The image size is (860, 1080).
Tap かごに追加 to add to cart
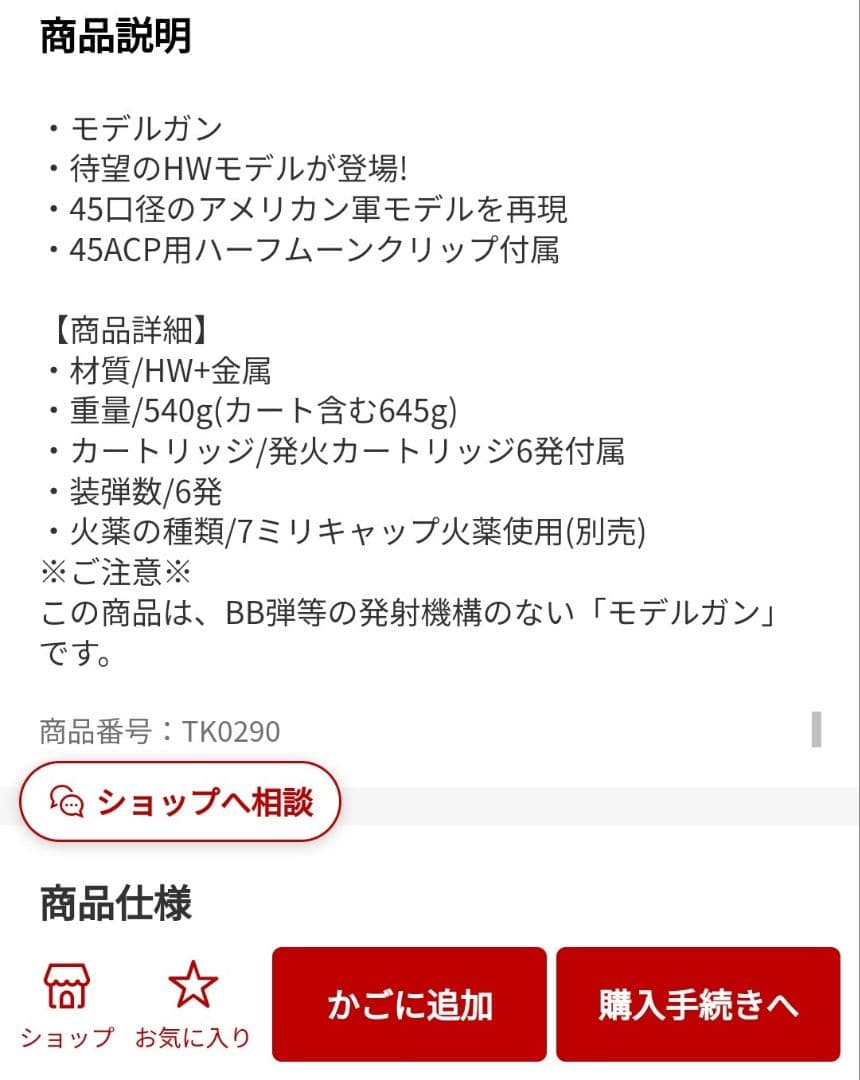point(409,1005)
